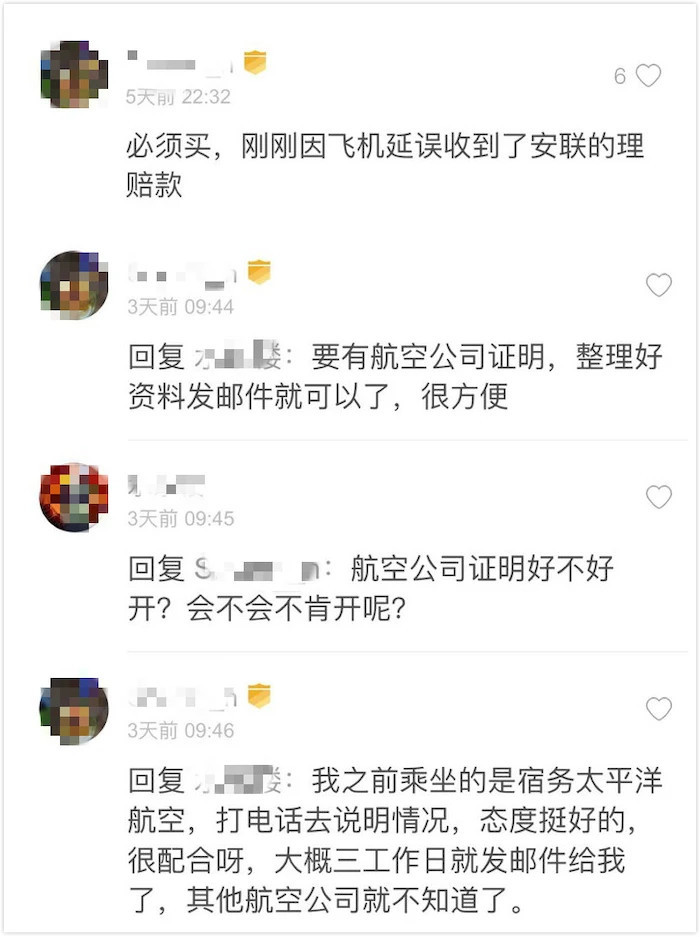Open avatar of commenter posted 5天前 22:32
Screen dimensions: 700x937
tap(74, 75)
